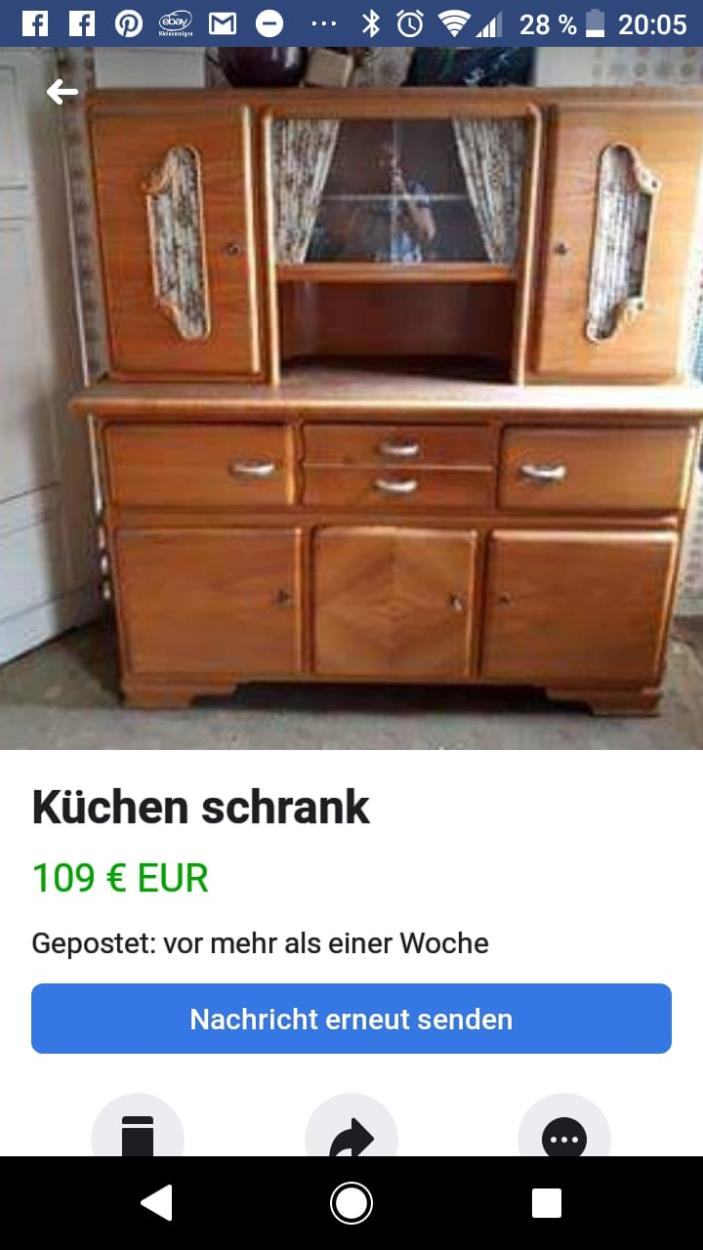This screenshot has width=703, height=1250.
Task: Share this listing via the arrow icon
Action: pyautogui.click(x=351, y=1136)
